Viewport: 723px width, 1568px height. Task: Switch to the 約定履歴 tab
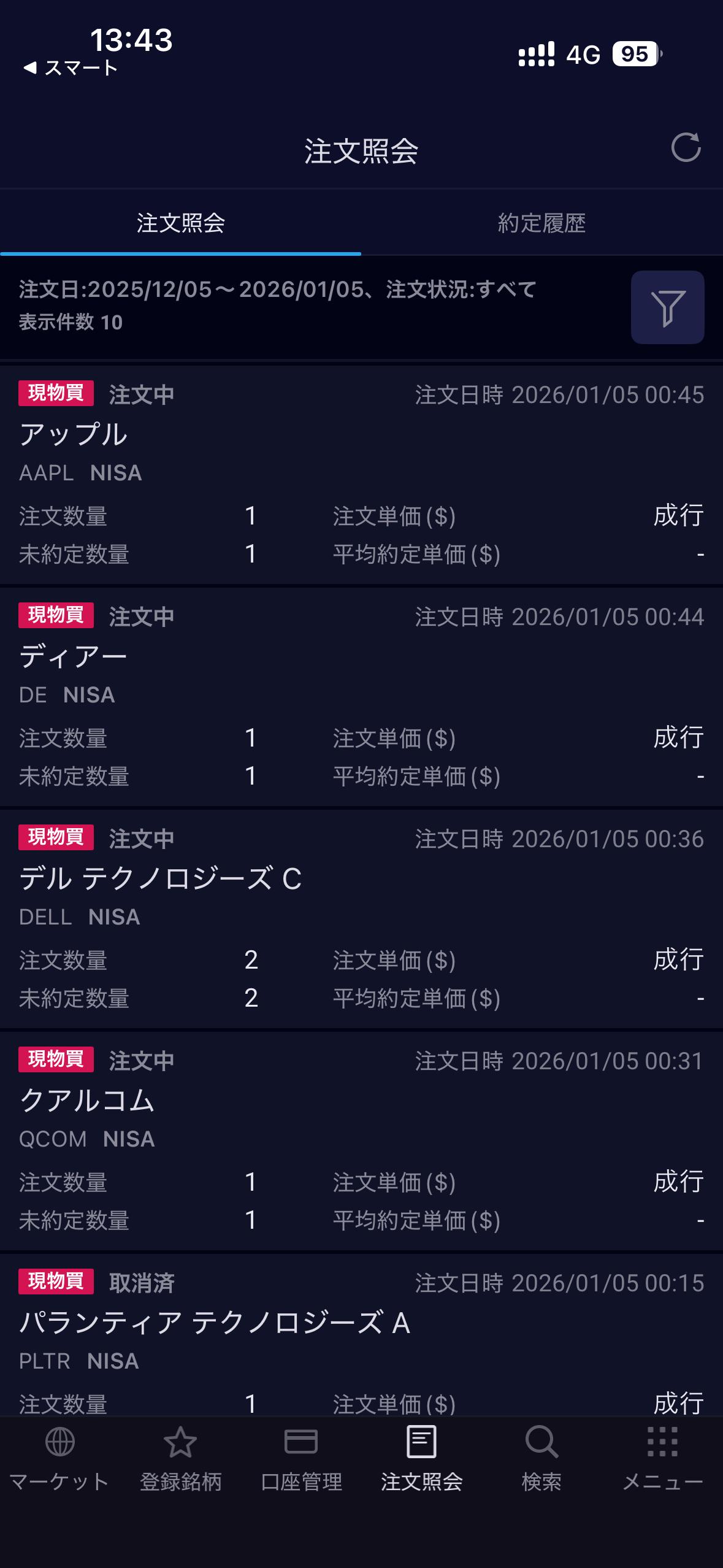tap(541, 223)
